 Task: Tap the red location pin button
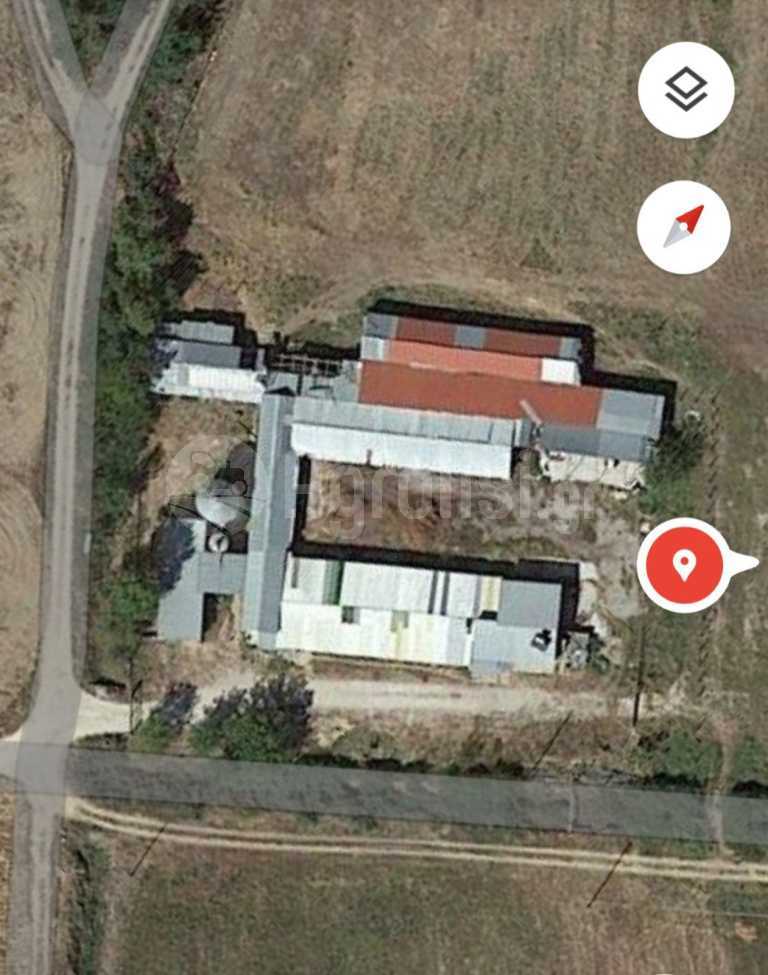point(685,565)
